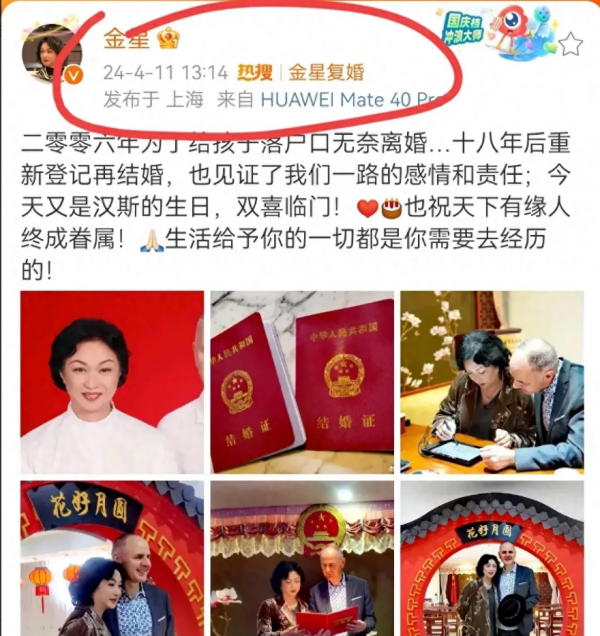View the bottom-right 花好月圆 doorway photo
The image size is (600, 636).
pyautogui.click(x=492, y=558)
